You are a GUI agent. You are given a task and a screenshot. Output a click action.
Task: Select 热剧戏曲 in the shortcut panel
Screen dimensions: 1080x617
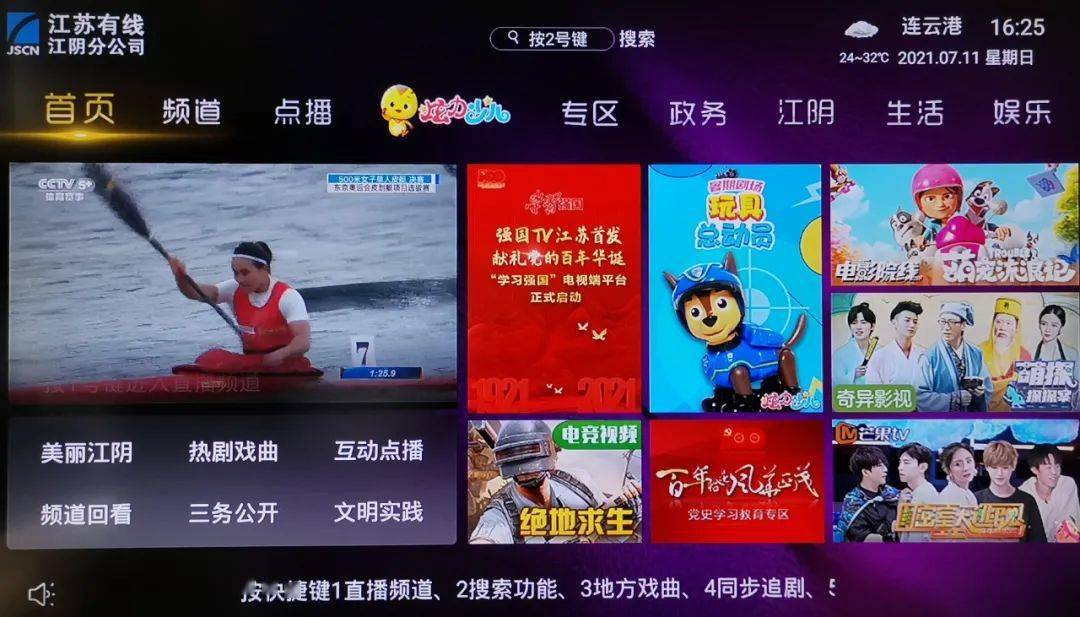click(x=233, y=452)
